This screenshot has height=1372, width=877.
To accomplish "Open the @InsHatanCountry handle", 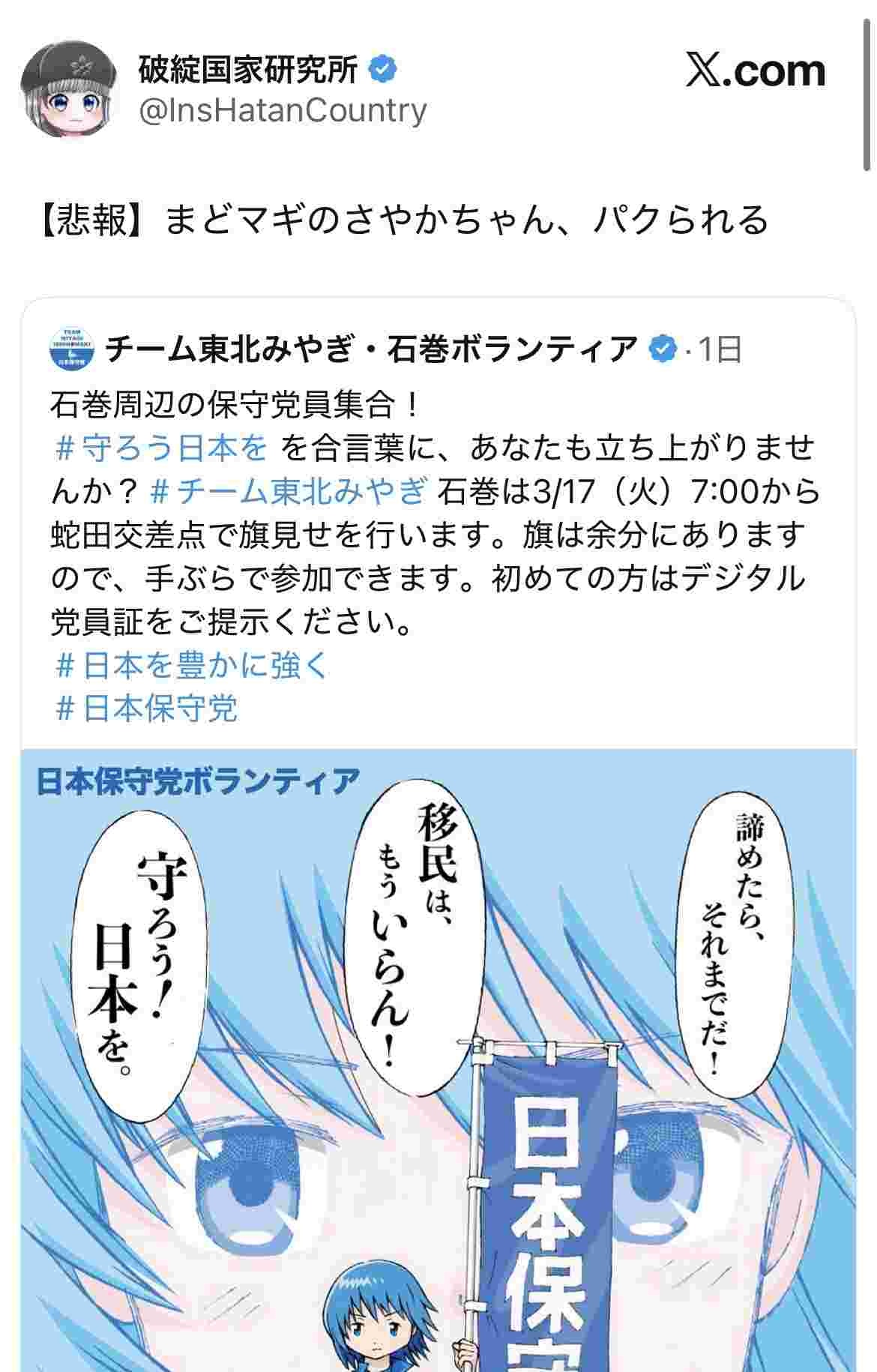I will coord(283,110).
